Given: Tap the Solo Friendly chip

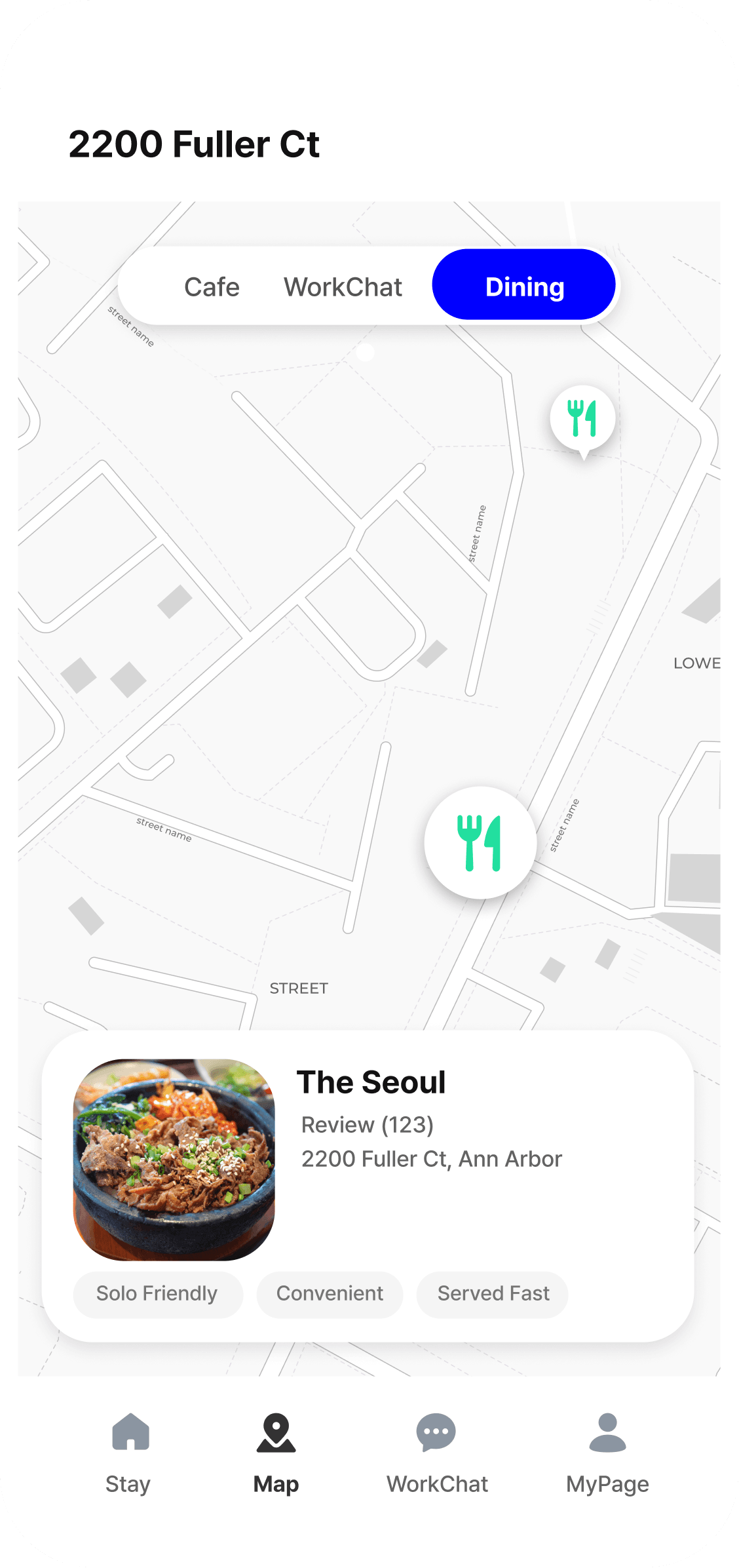Looking at the screenshot, I should pos(157,1293).
